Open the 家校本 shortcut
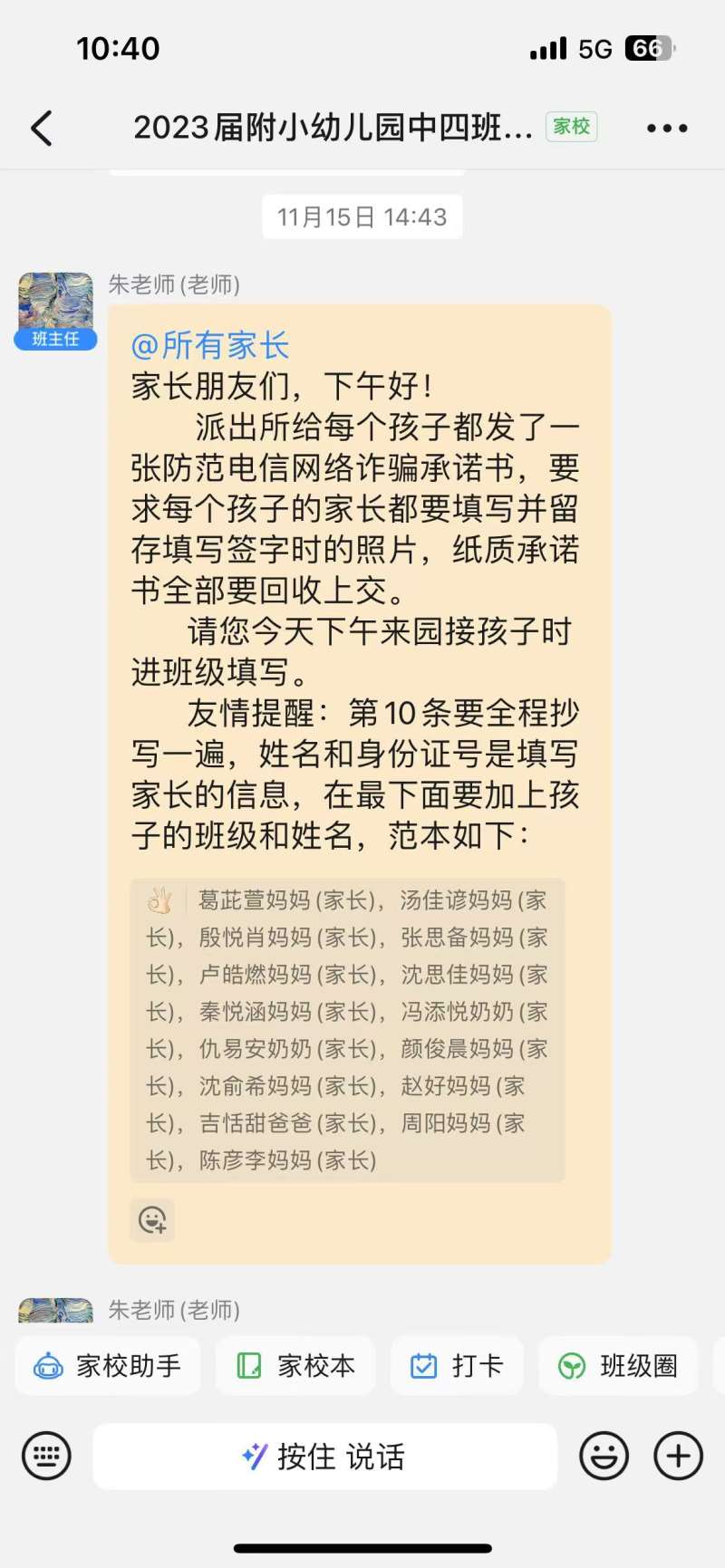Image resolution: width=725 pixels, height=1568 pixels. click(295, 1365)
